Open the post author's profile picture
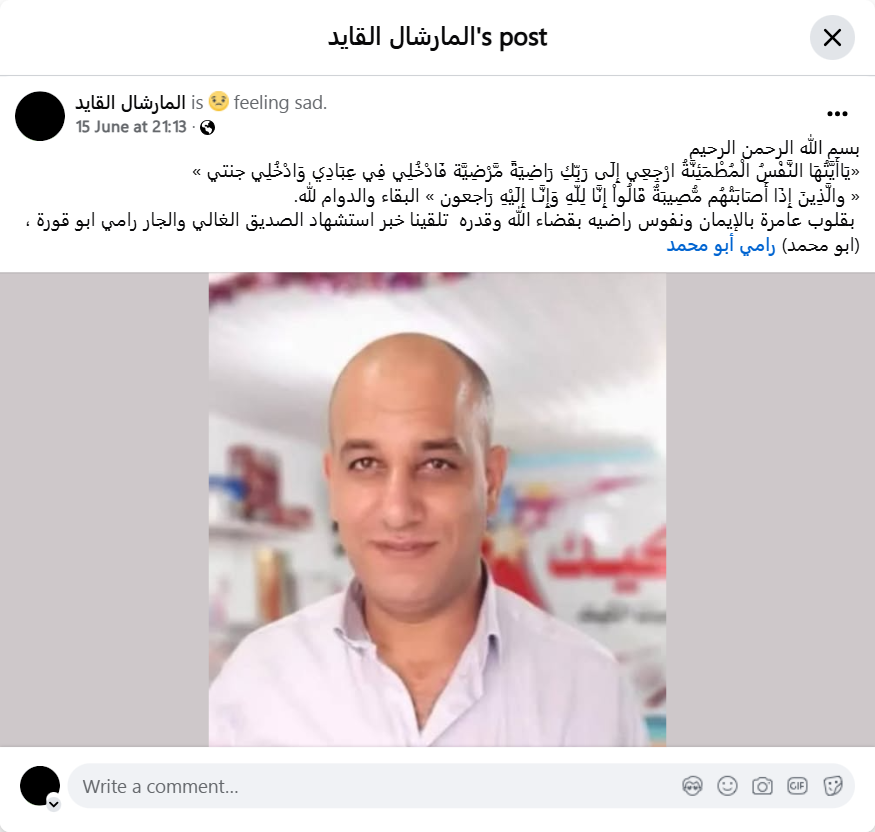875x832 pixels. click(x=40, y=116)
